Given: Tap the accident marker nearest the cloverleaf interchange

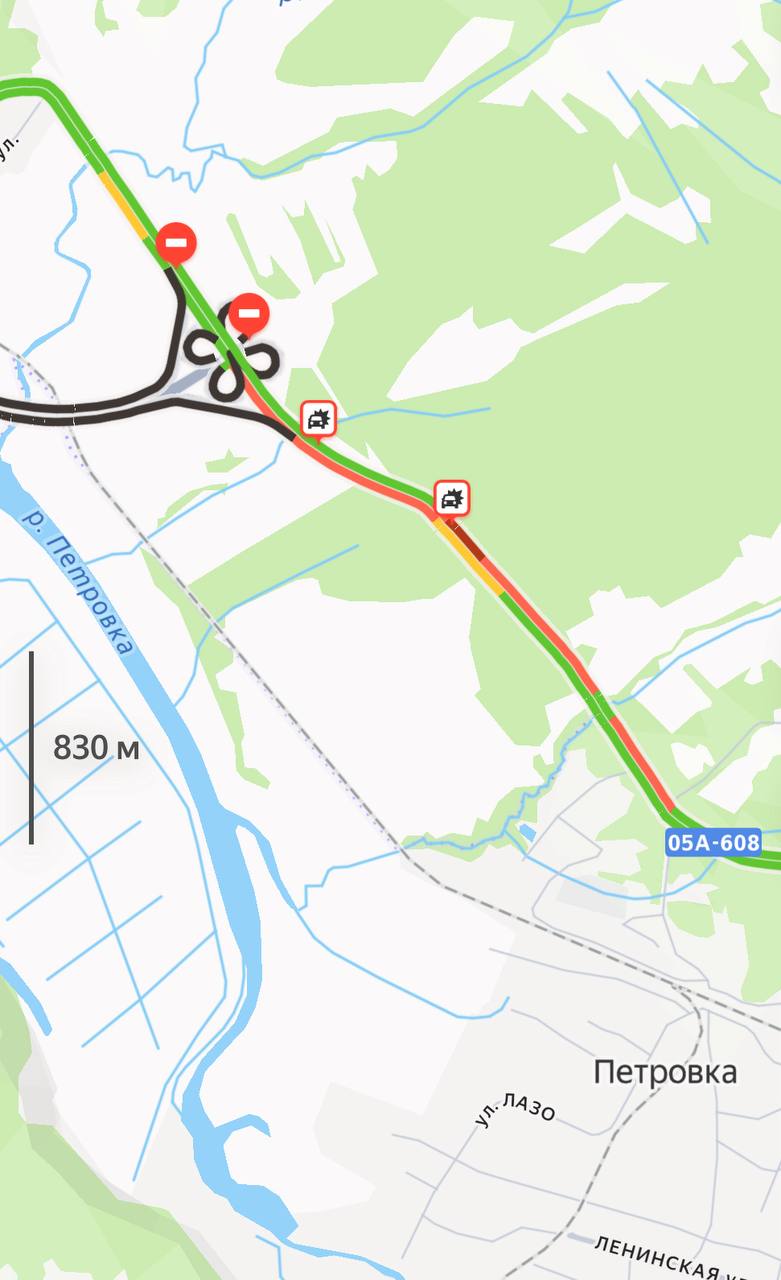Looking at the screenshot, I should [x=318, y=419].
